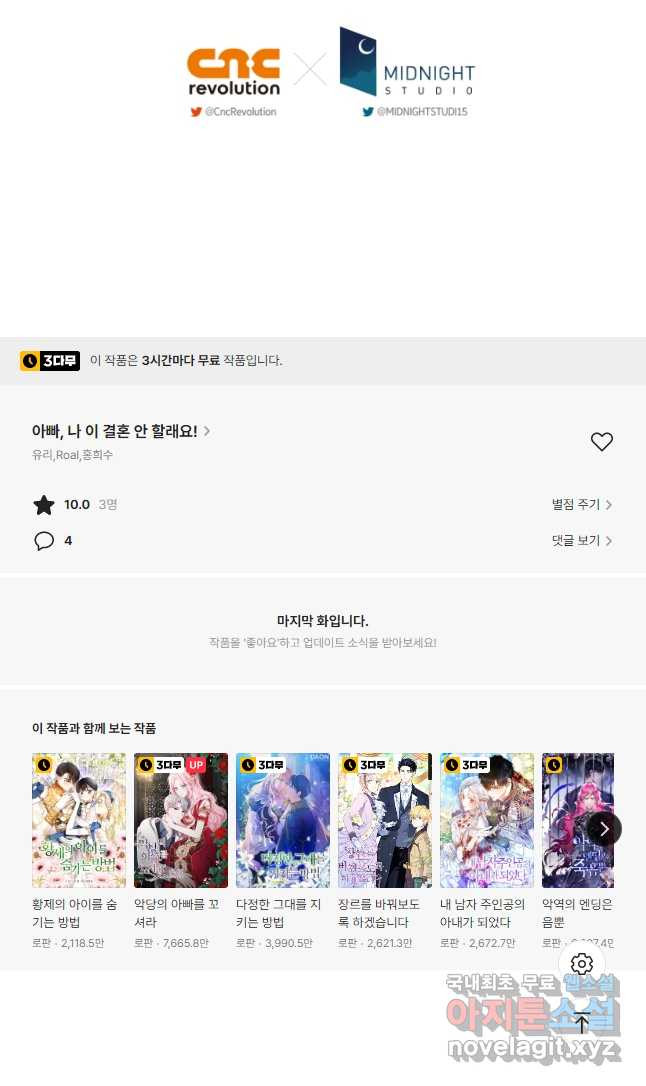
Task: Open 황제의 아이를 숨기는 방법
Action: [79, 821]
